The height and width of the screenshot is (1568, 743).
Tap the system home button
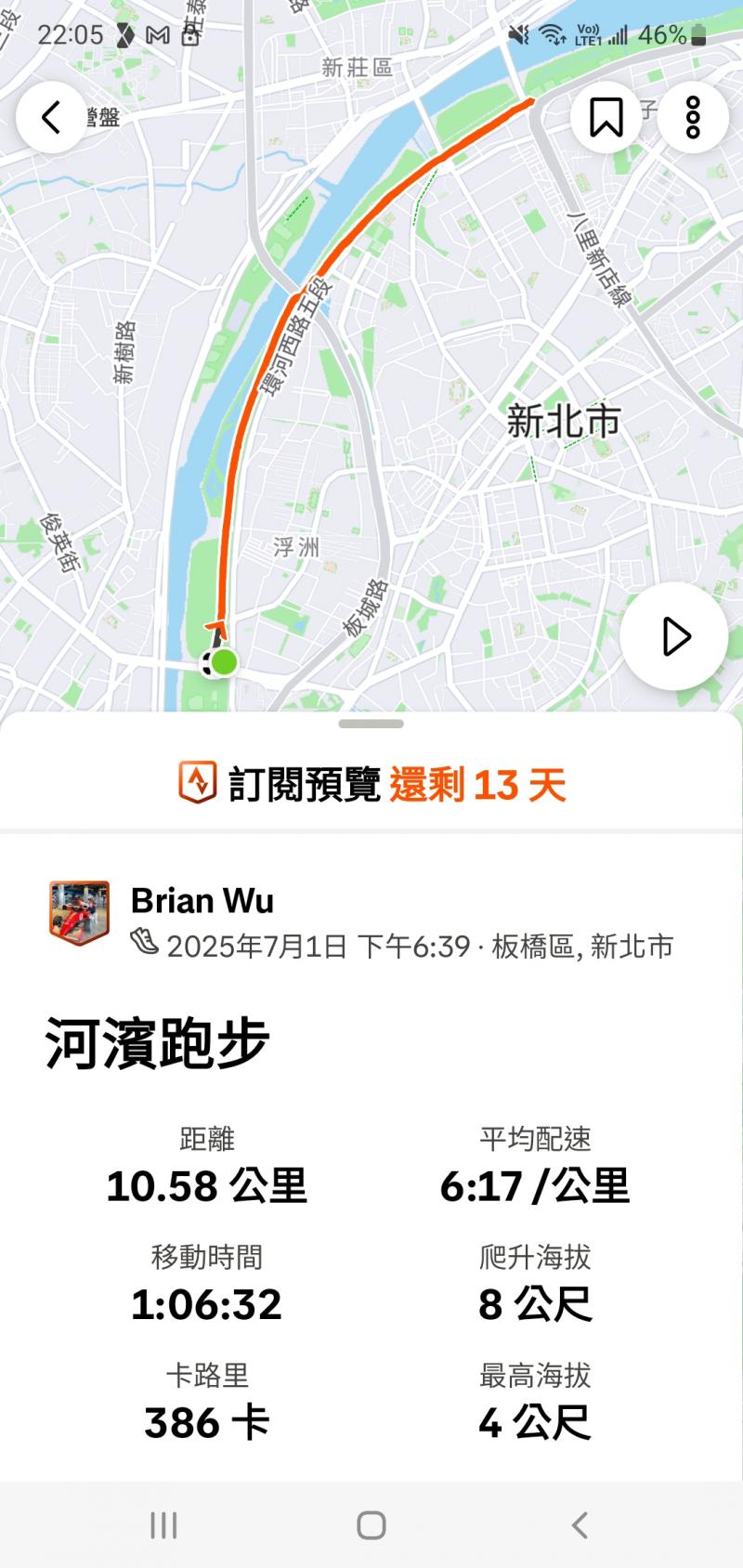pos(371,1524)
